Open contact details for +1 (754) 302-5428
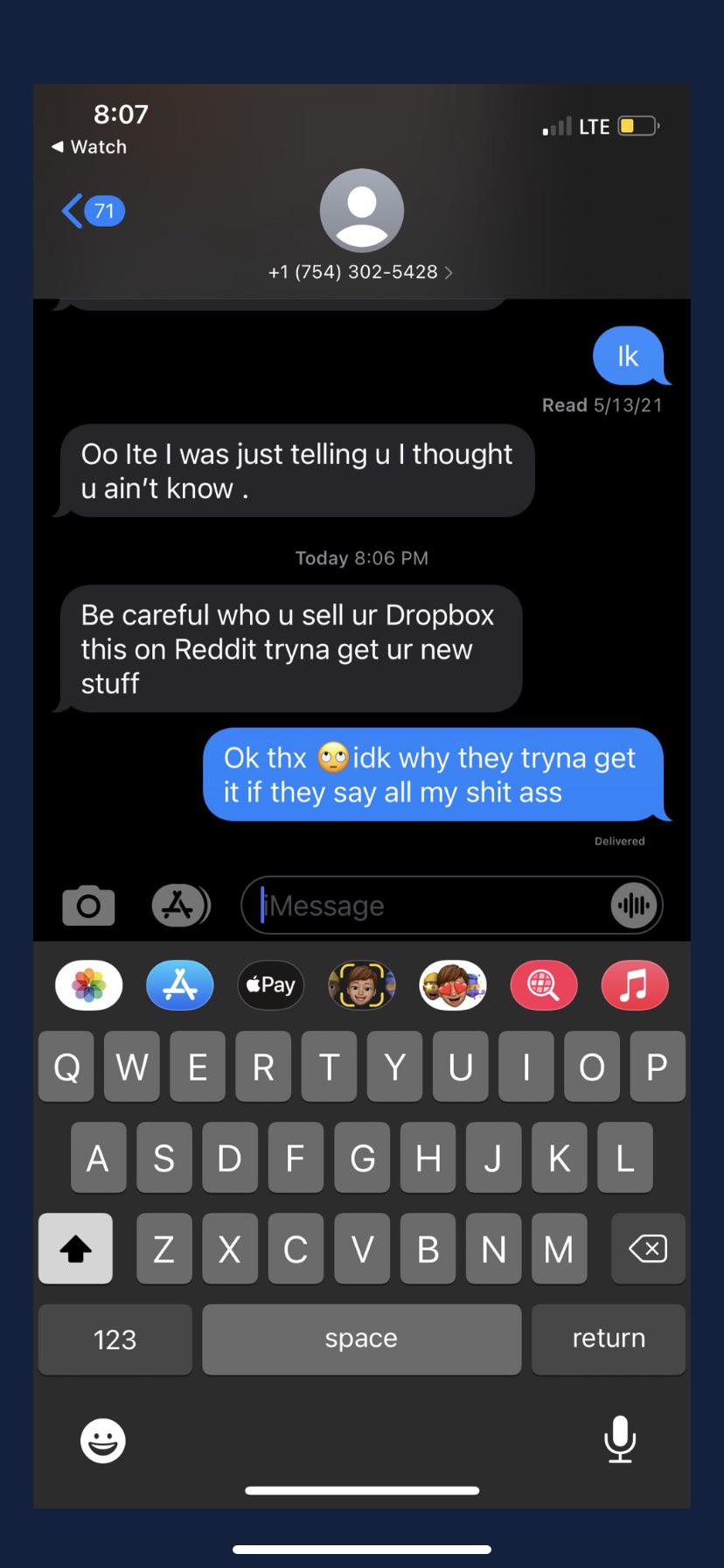This screenshot has width=724, height=1568. (360, 272)
